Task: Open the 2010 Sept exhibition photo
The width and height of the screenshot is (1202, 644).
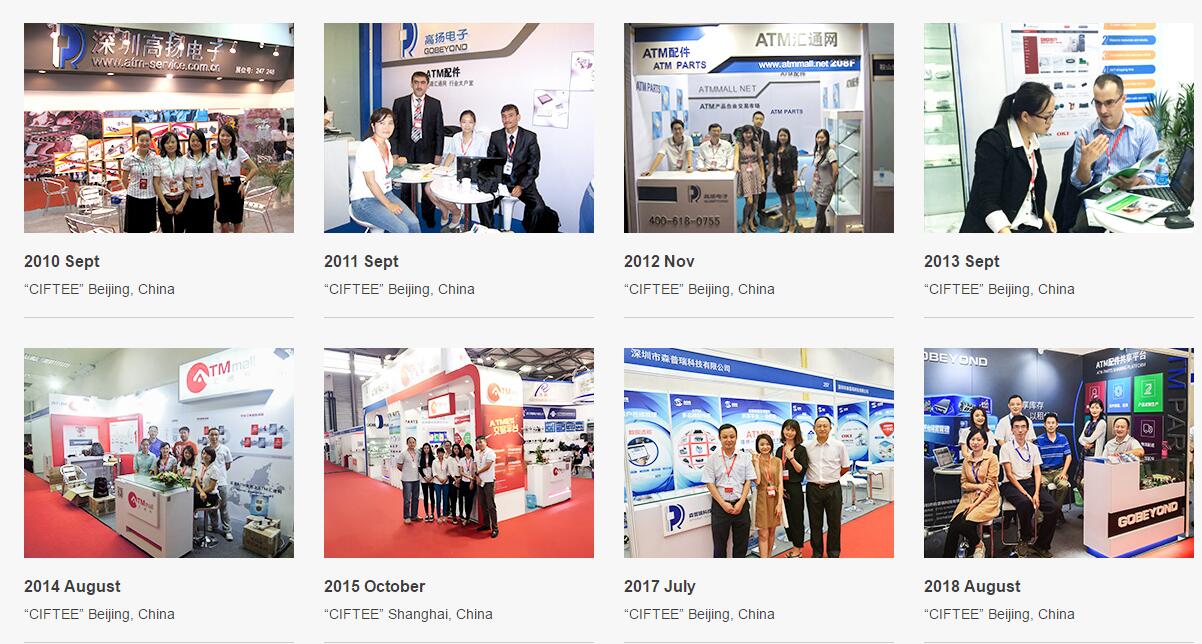Action: (158, 128)
